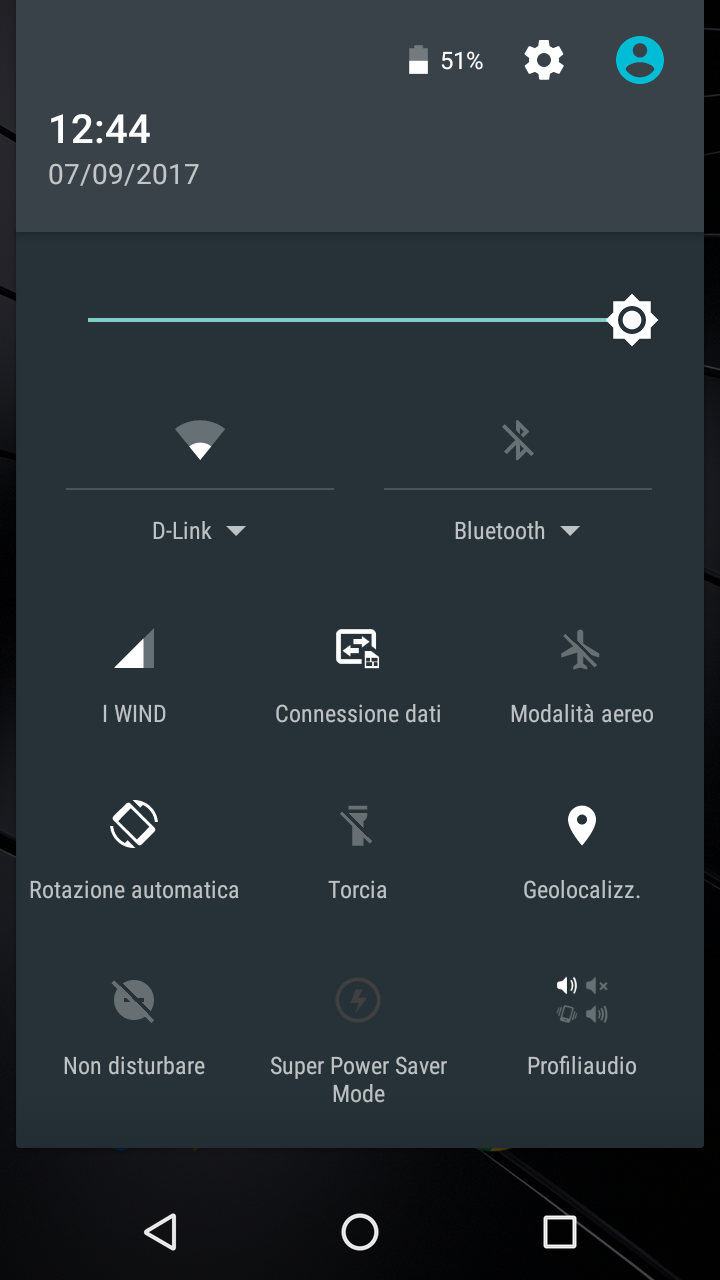Open the user profile avatar
Viewport: 720px width, 1280px height.
pos(640,60)
